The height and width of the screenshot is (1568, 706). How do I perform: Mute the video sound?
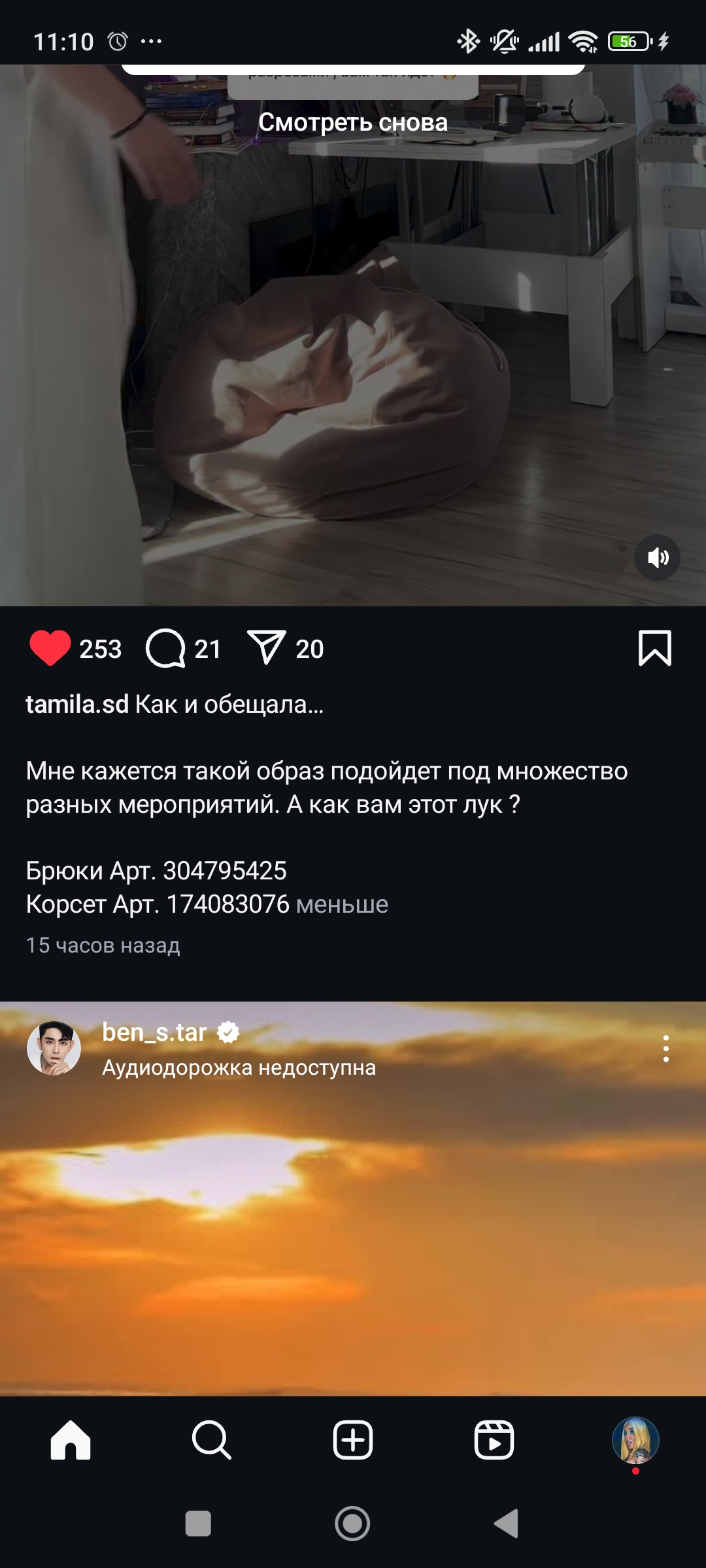point(657,557)
